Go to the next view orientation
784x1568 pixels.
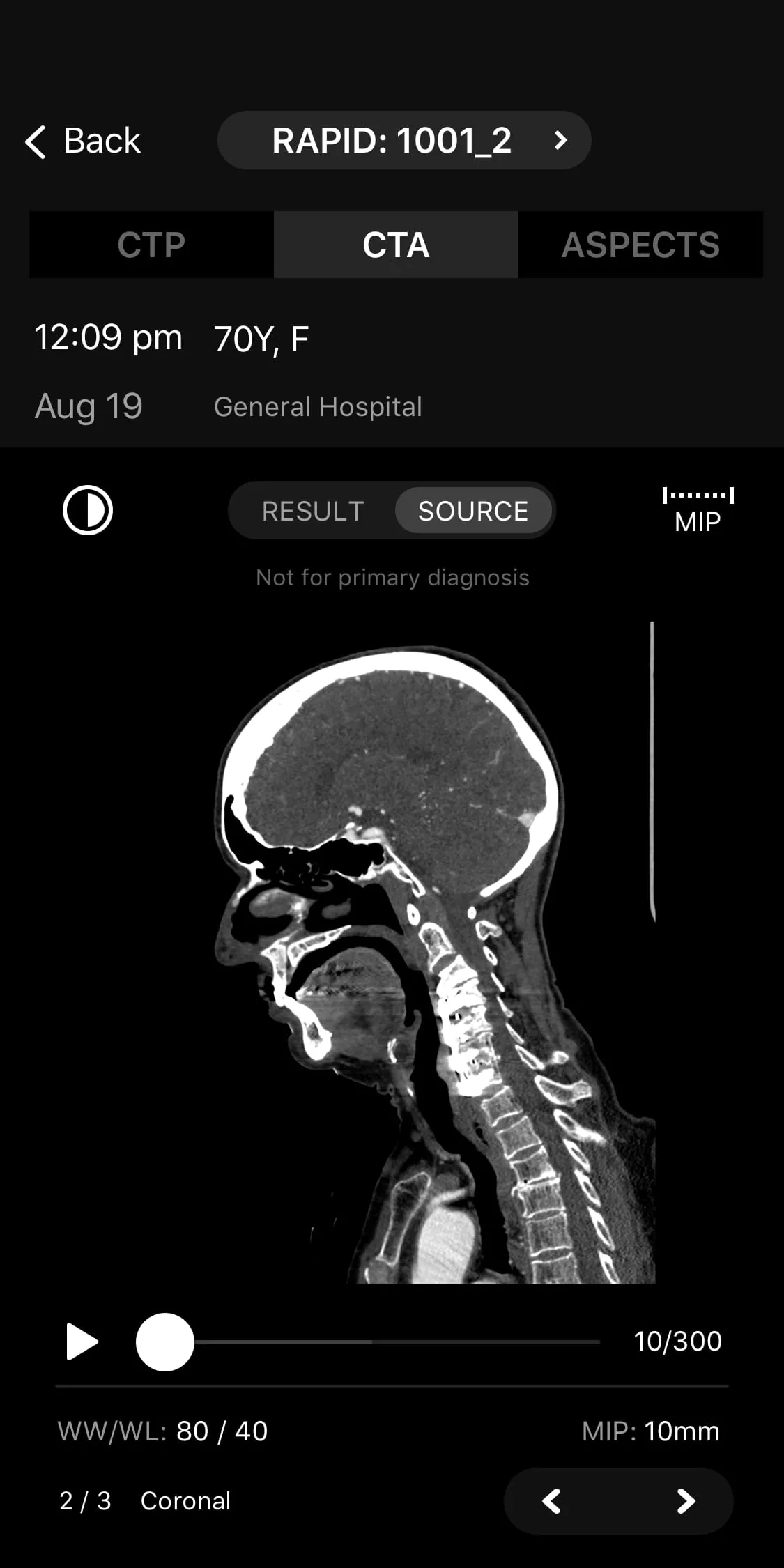pos(686,1500)
